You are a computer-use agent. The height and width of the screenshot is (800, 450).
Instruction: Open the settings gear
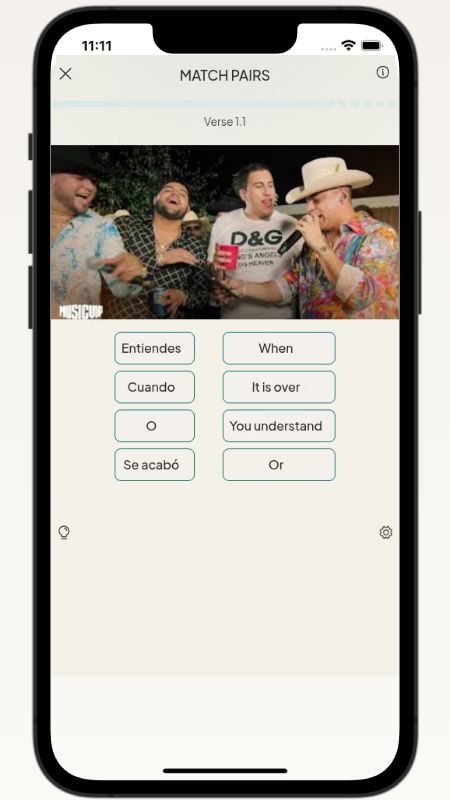(x=386, y=533)
